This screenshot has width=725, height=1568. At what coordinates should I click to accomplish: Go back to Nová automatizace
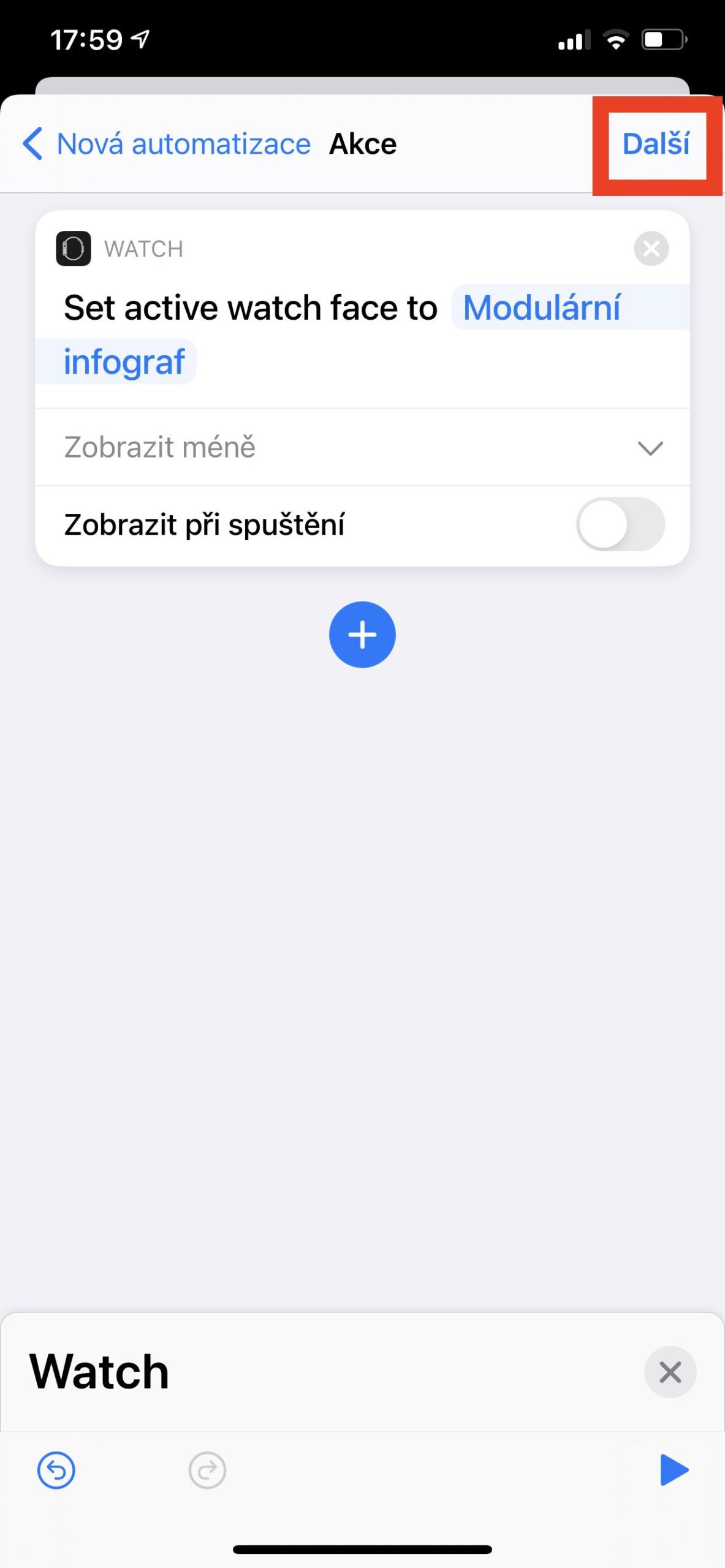[165, 144]
